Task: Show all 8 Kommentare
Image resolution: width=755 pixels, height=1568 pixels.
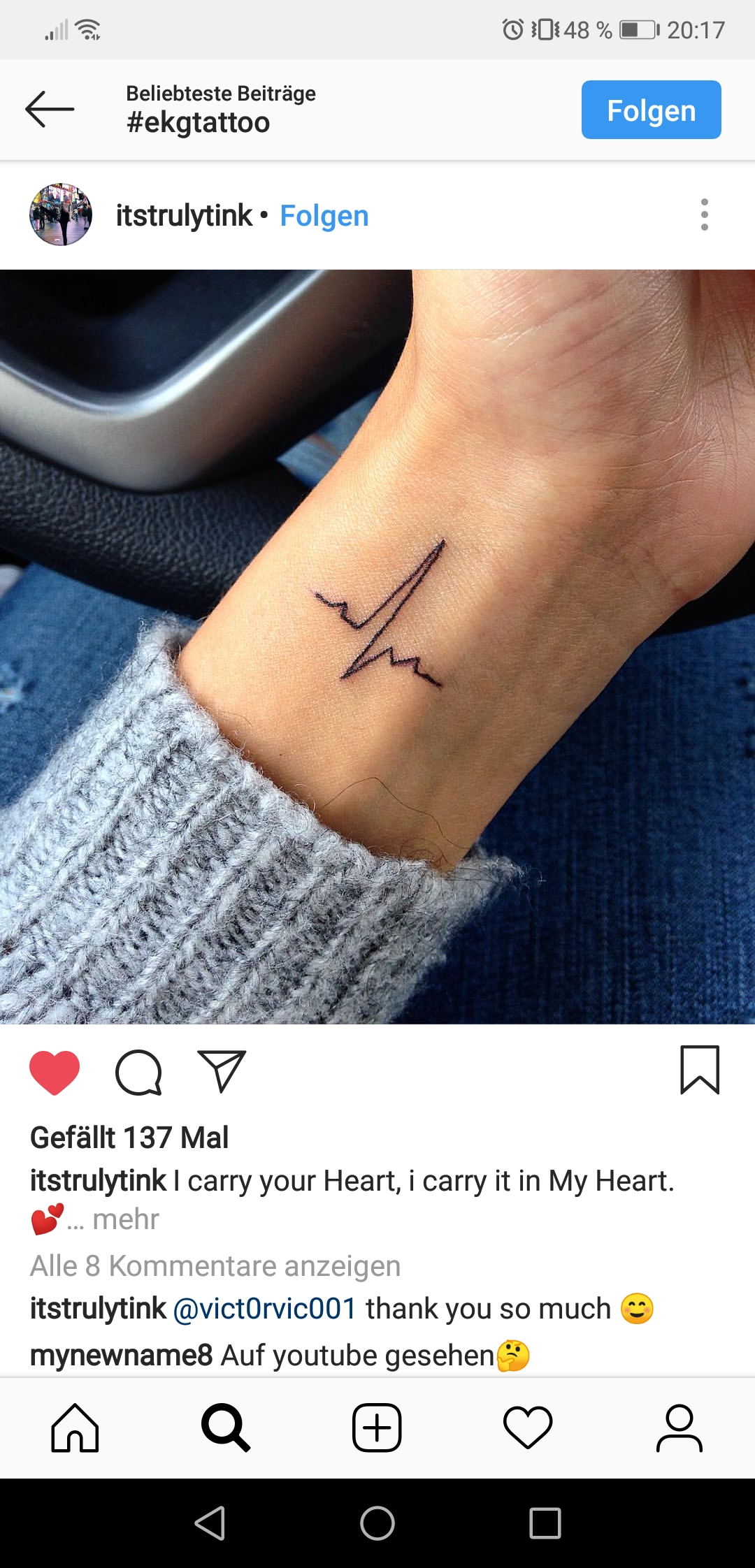Action: pyautogui.click(x=215, y=1266)
